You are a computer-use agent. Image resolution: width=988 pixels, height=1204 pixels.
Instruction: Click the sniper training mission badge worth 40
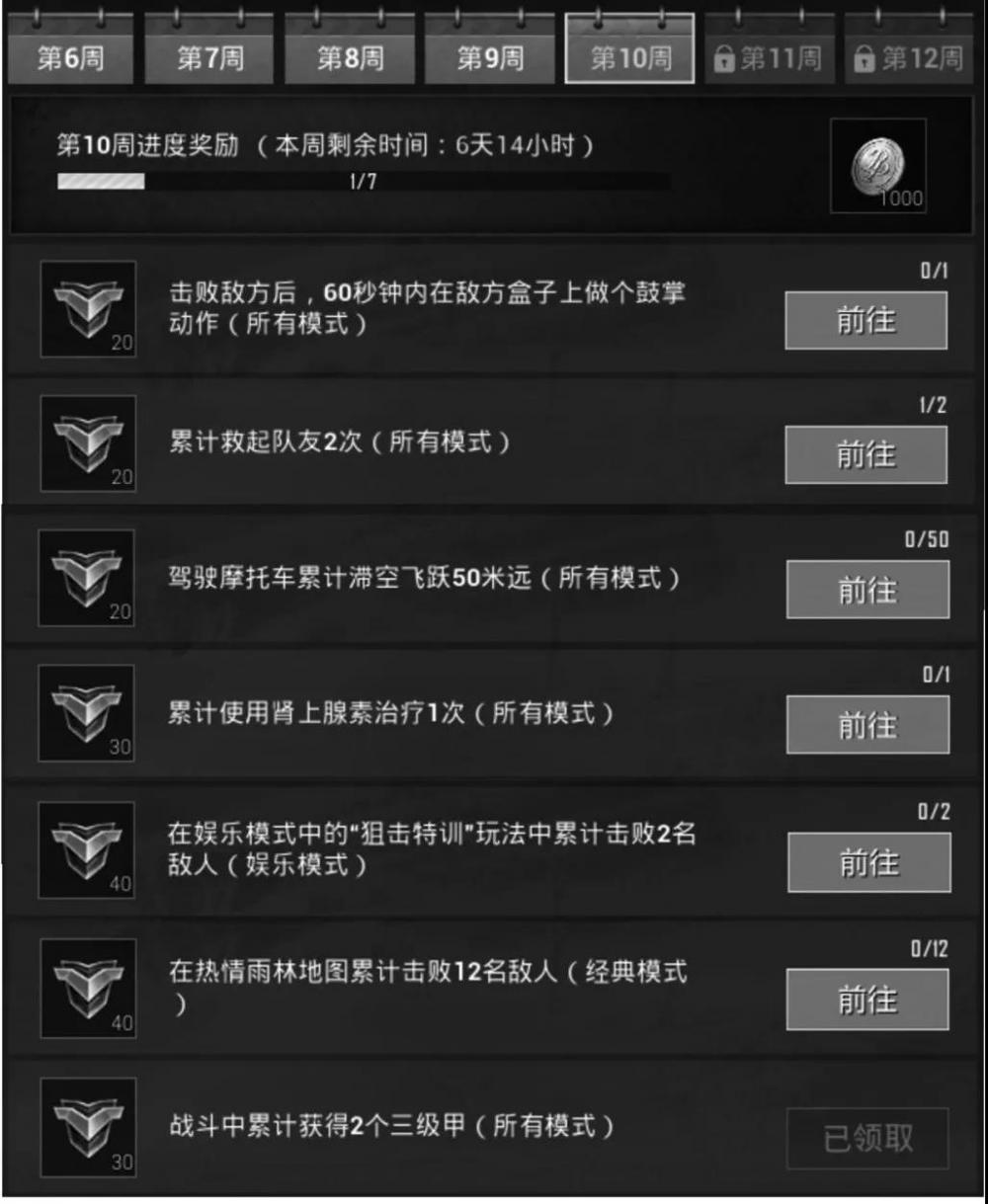87,850
